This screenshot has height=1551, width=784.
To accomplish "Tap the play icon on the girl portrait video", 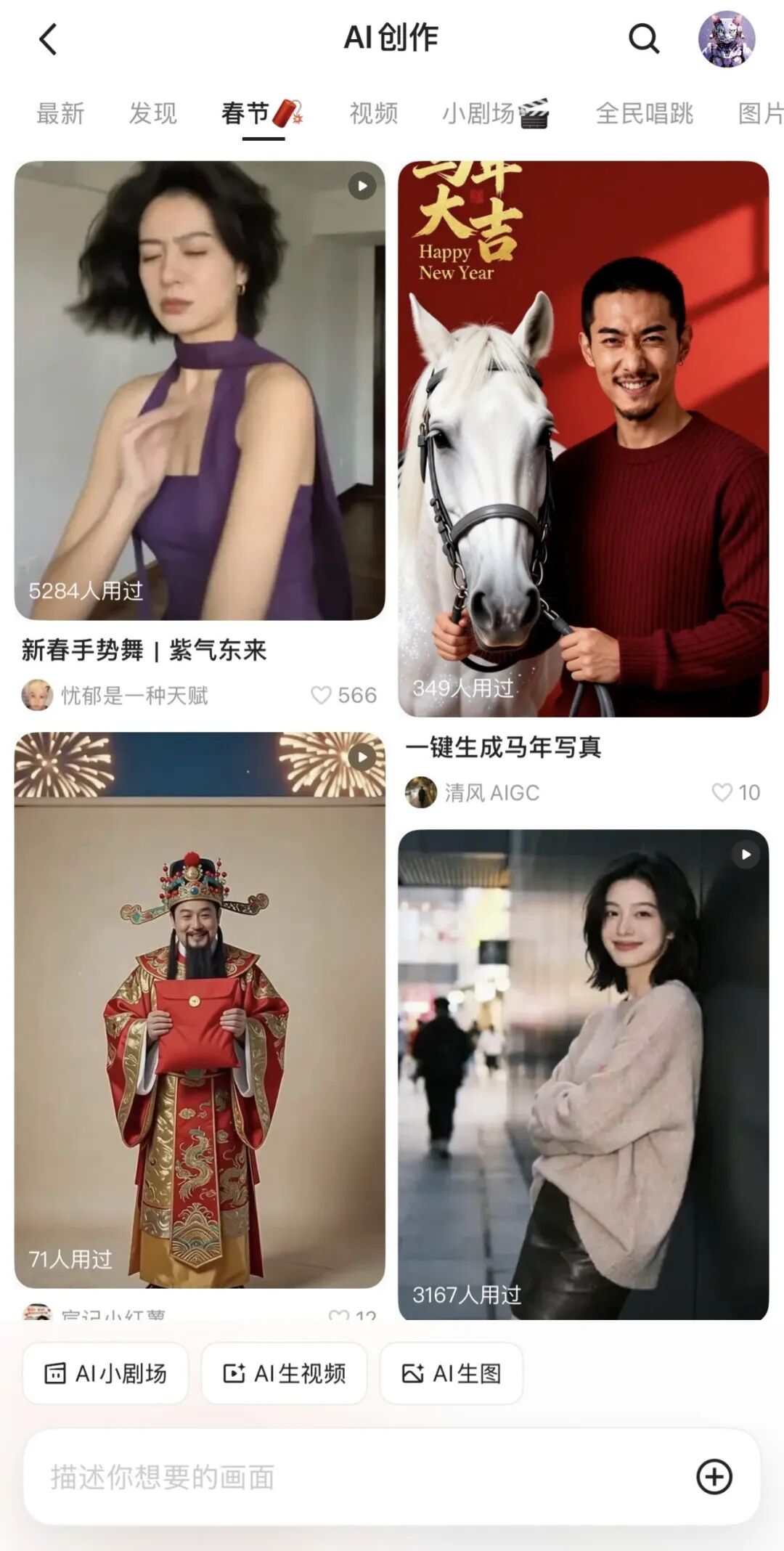I will [x=744, y=855].
